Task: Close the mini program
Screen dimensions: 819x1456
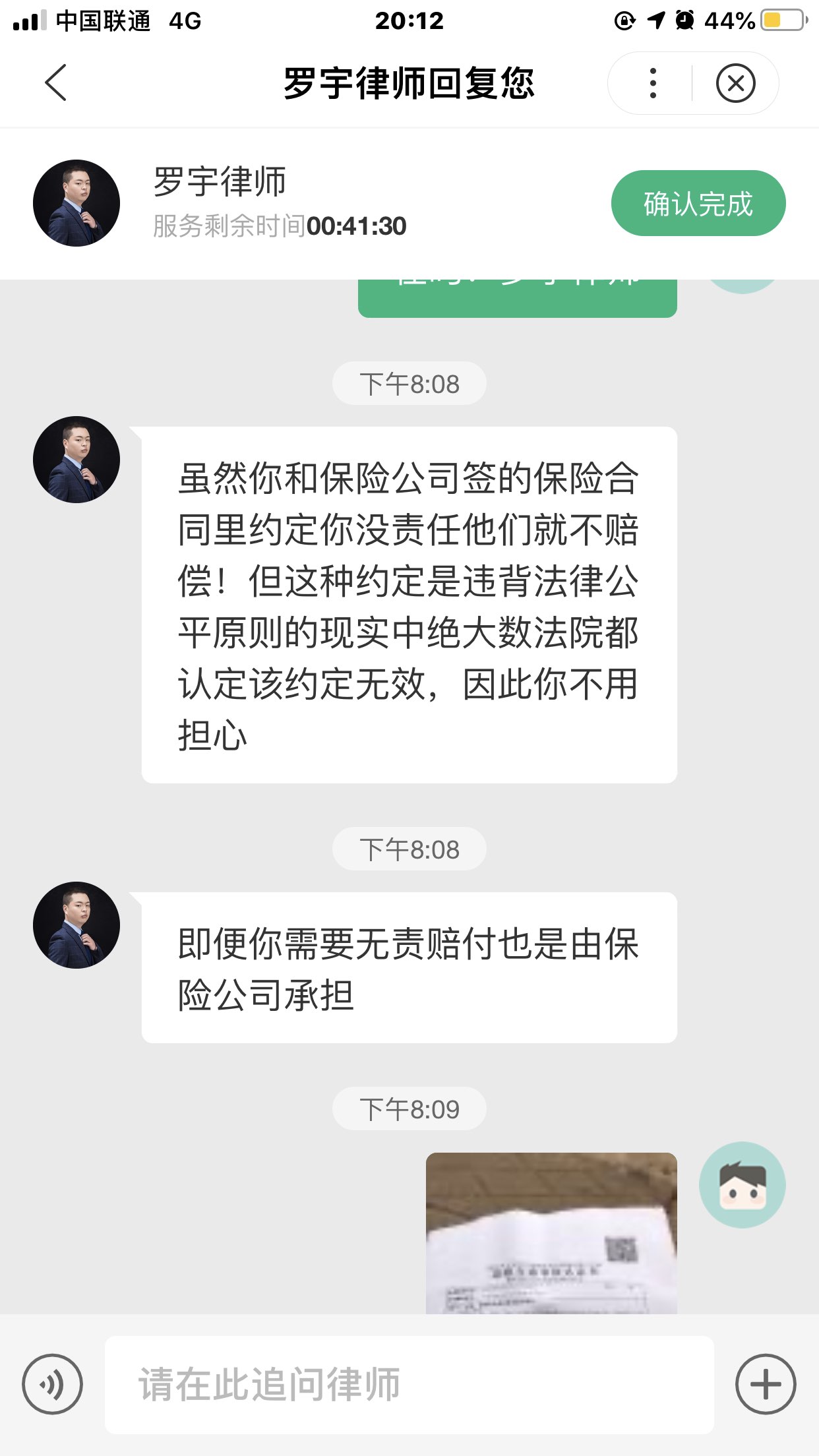Action: (735, 83)
